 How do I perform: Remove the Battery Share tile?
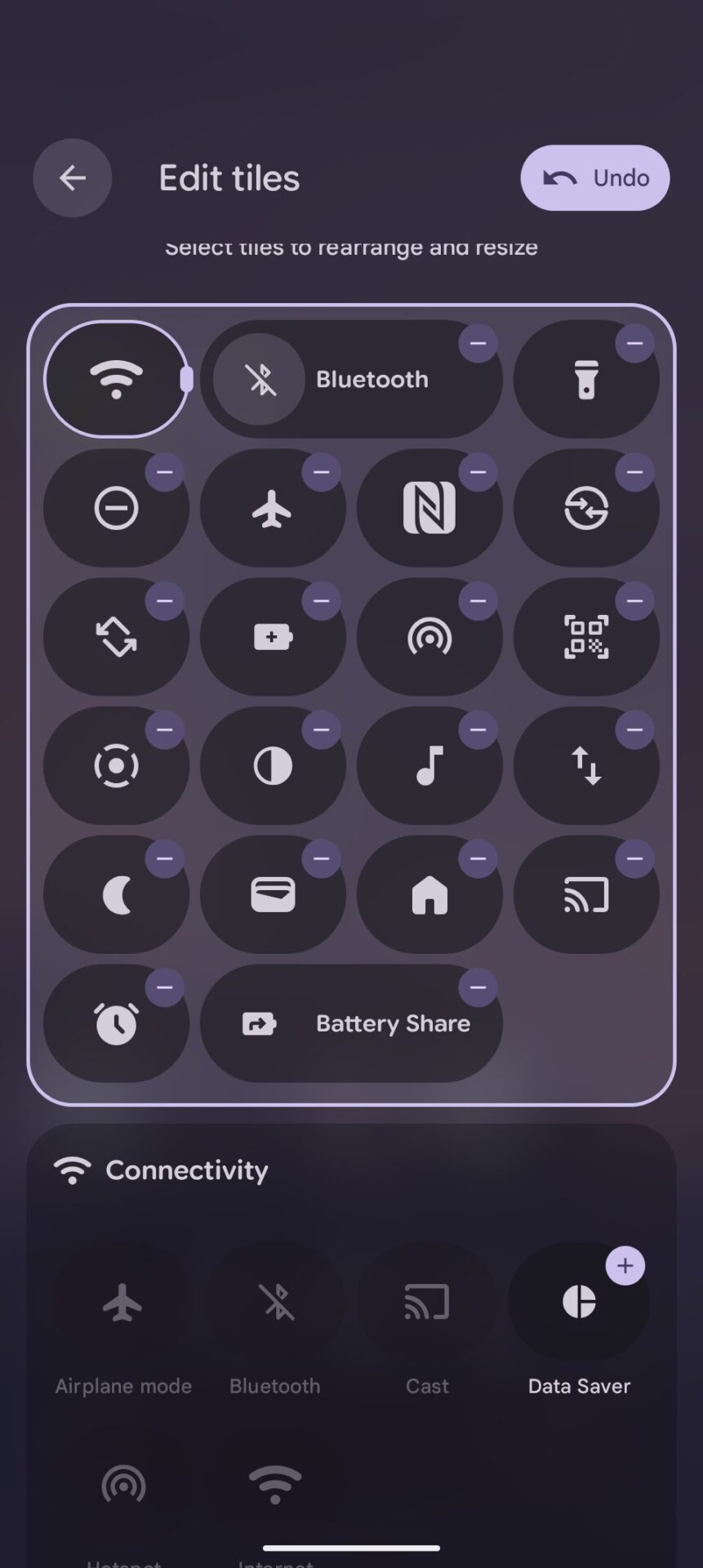click(x=478, y=987)
